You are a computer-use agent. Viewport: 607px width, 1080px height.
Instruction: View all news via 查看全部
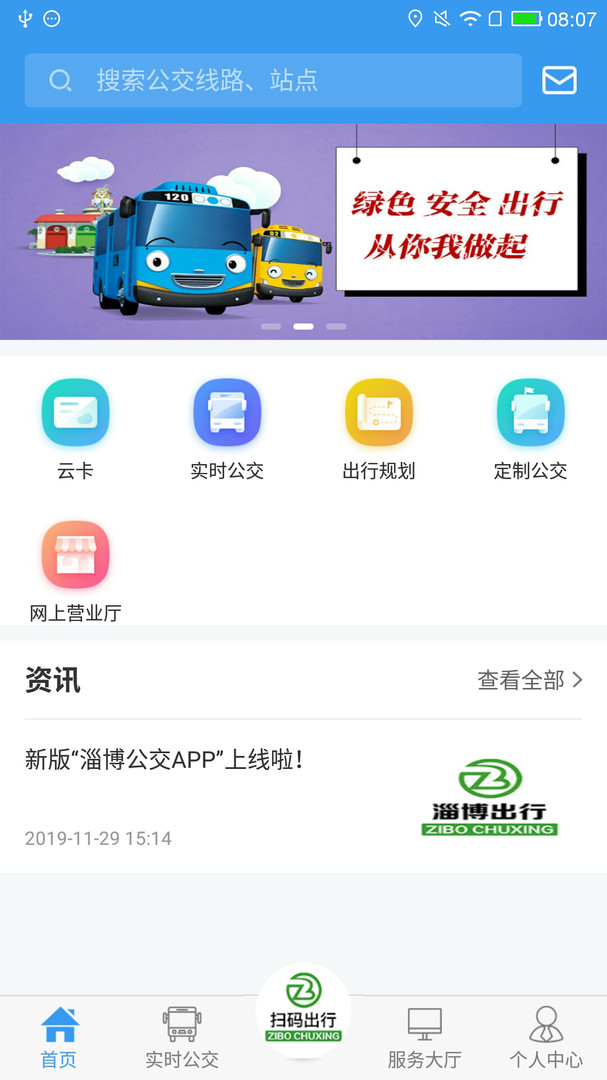point(530,681)
